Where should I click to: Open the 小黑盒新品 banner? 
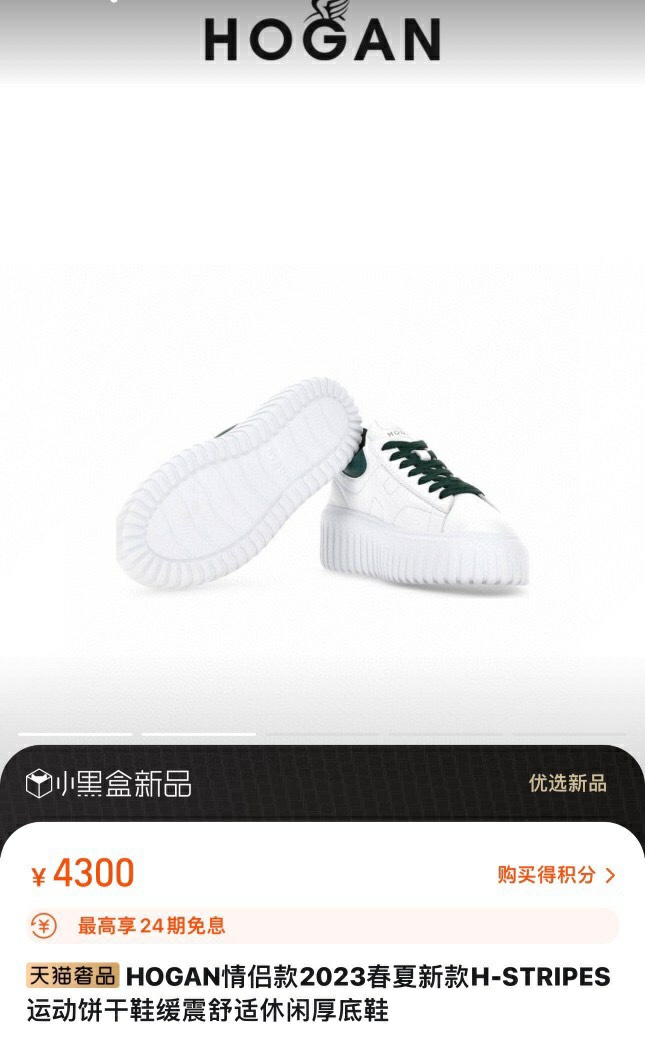point(108,783)
